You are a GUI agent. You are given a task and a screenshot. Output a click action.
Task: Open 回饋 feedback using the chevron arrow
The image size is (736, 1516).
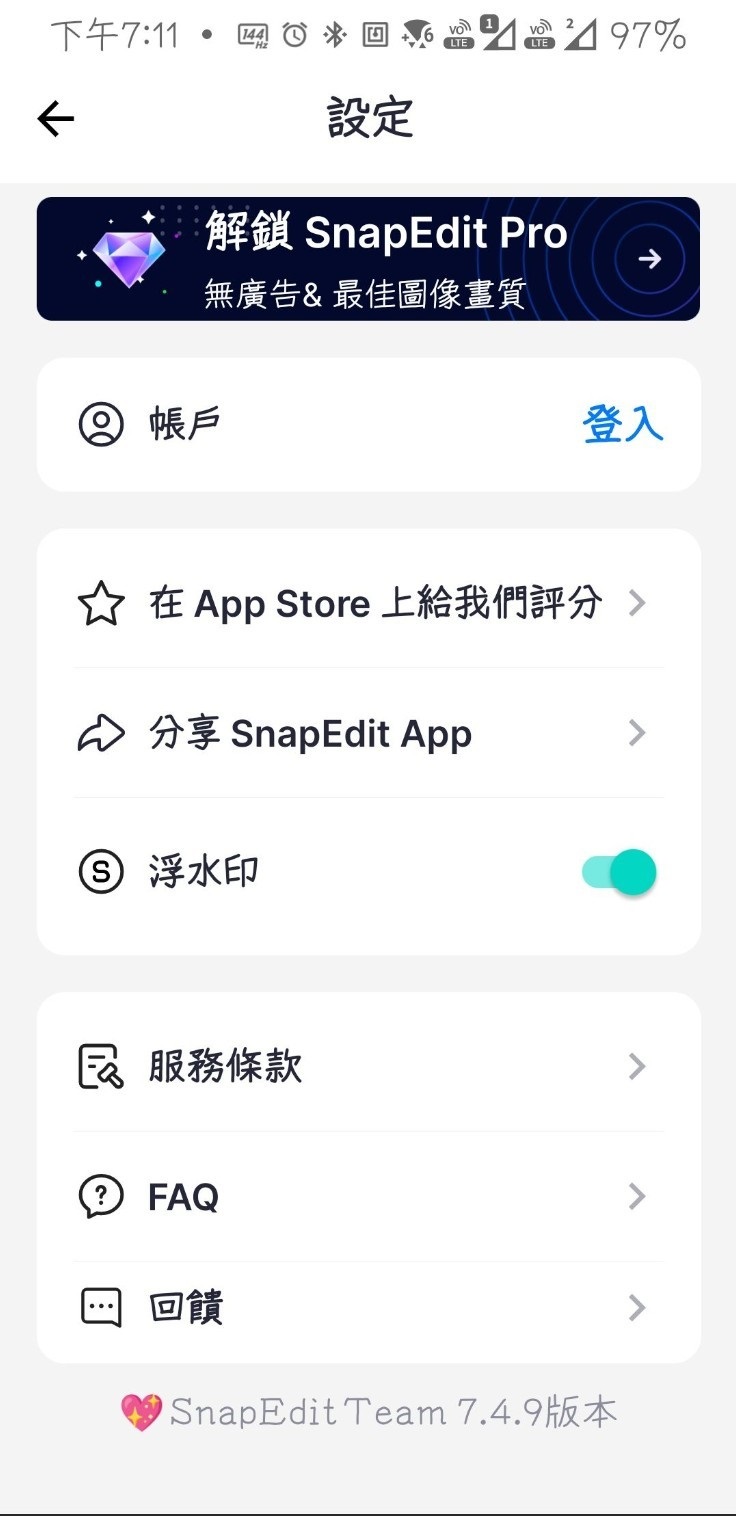pyautogui.click(x=638, y=1307)
